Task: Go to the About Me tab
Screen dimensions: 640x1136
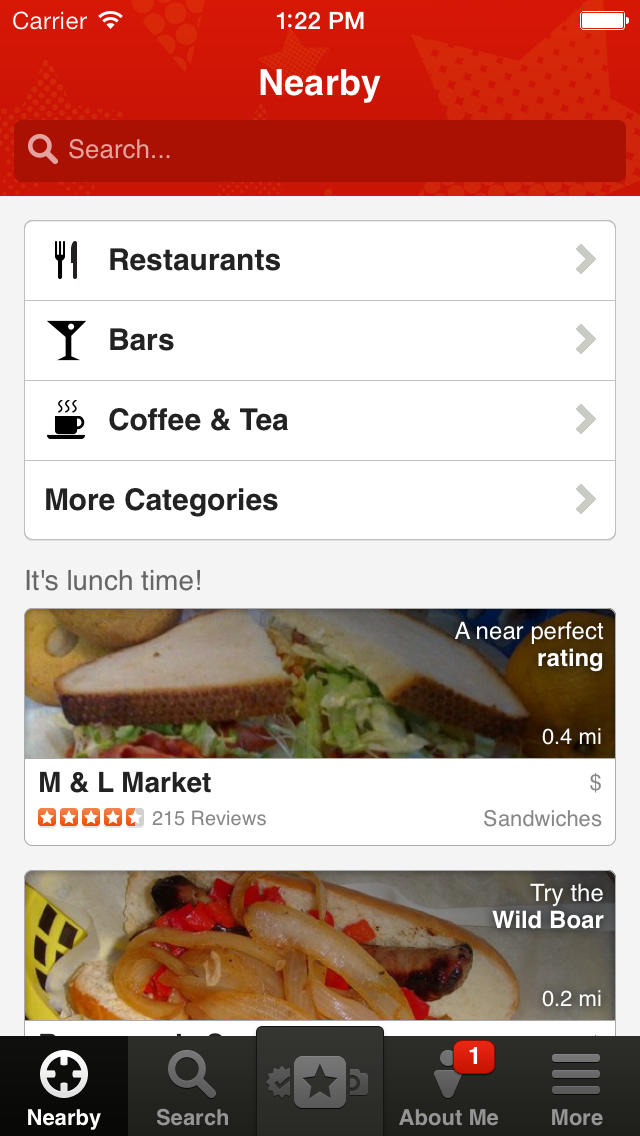Action: point(449,1088)
